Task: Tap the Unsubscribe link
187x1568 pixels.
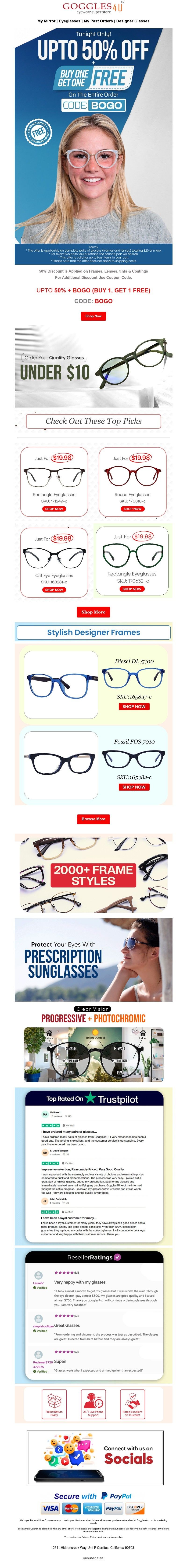Action: pos(93,1558)
